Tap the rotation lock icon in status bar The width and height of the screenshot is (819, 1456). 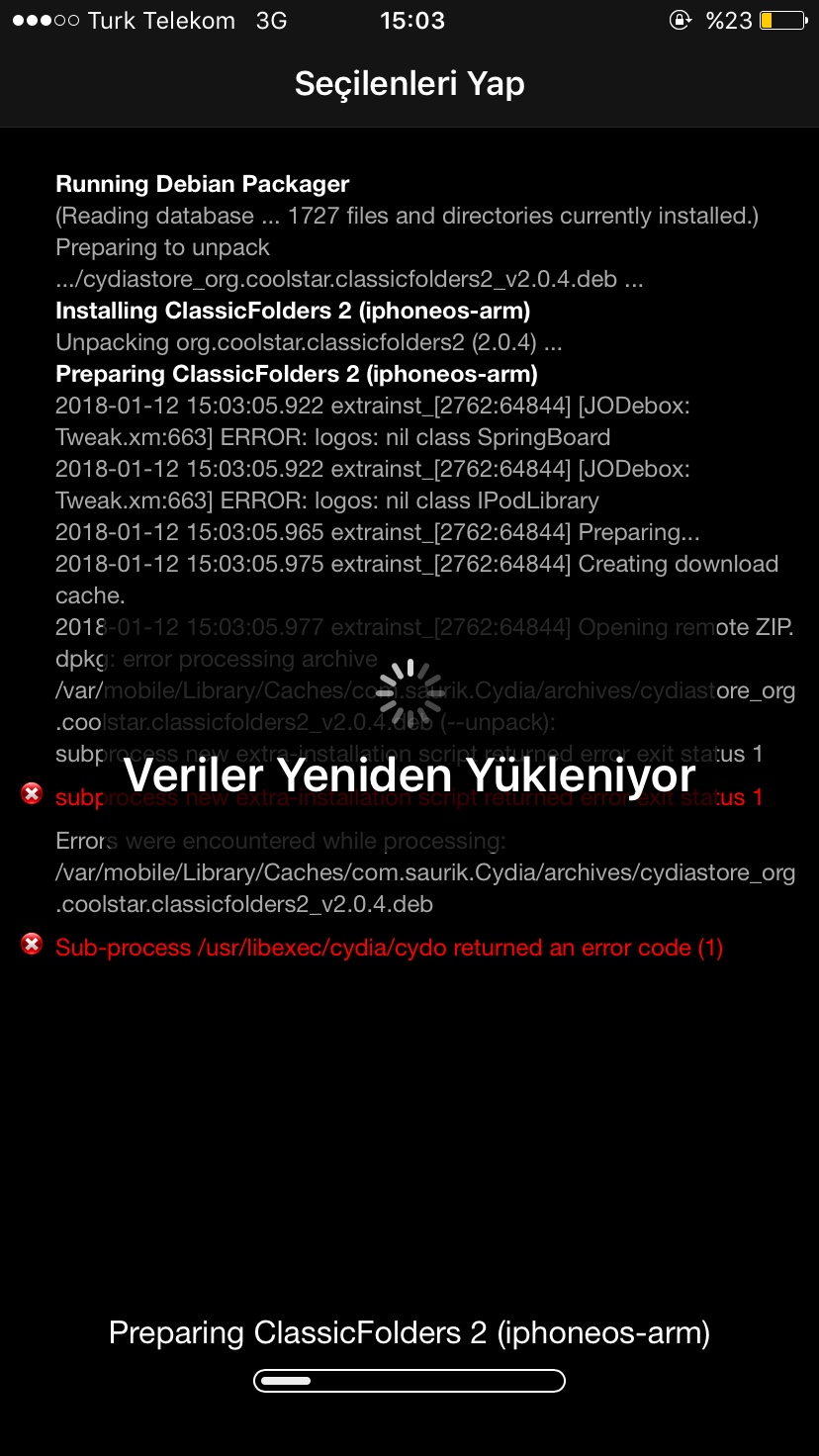click(x=682, y=20)
